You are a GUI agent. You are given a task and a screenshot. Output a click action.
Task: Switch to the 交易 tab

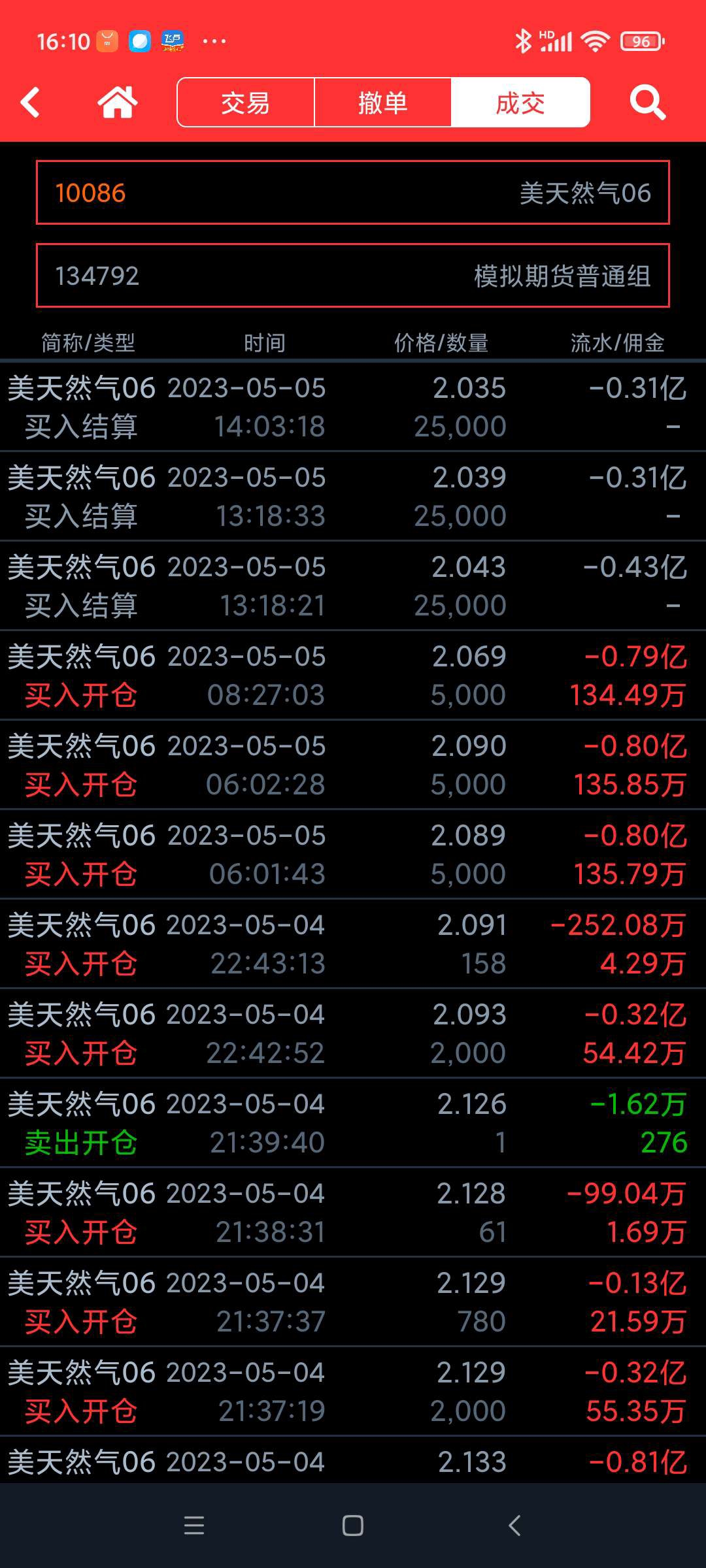pyautogui.click(x=246, y=103)
